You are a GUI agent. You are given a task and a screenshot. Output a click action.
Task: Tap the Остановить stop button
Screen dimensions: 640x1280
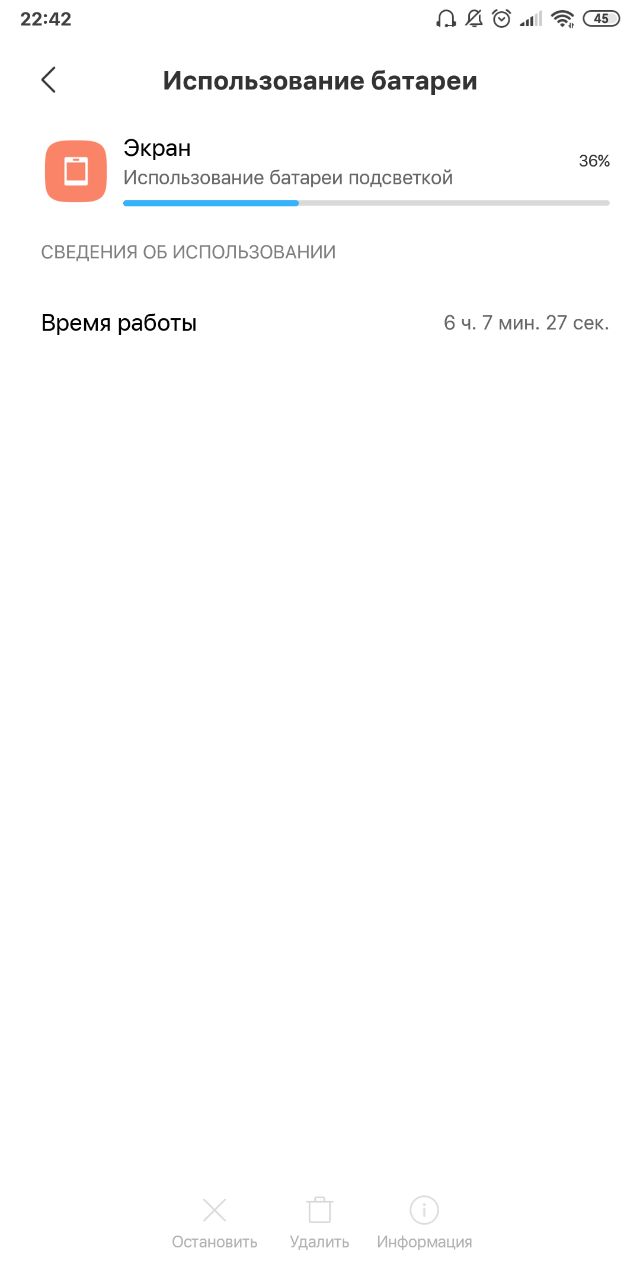coord(214,1223)
